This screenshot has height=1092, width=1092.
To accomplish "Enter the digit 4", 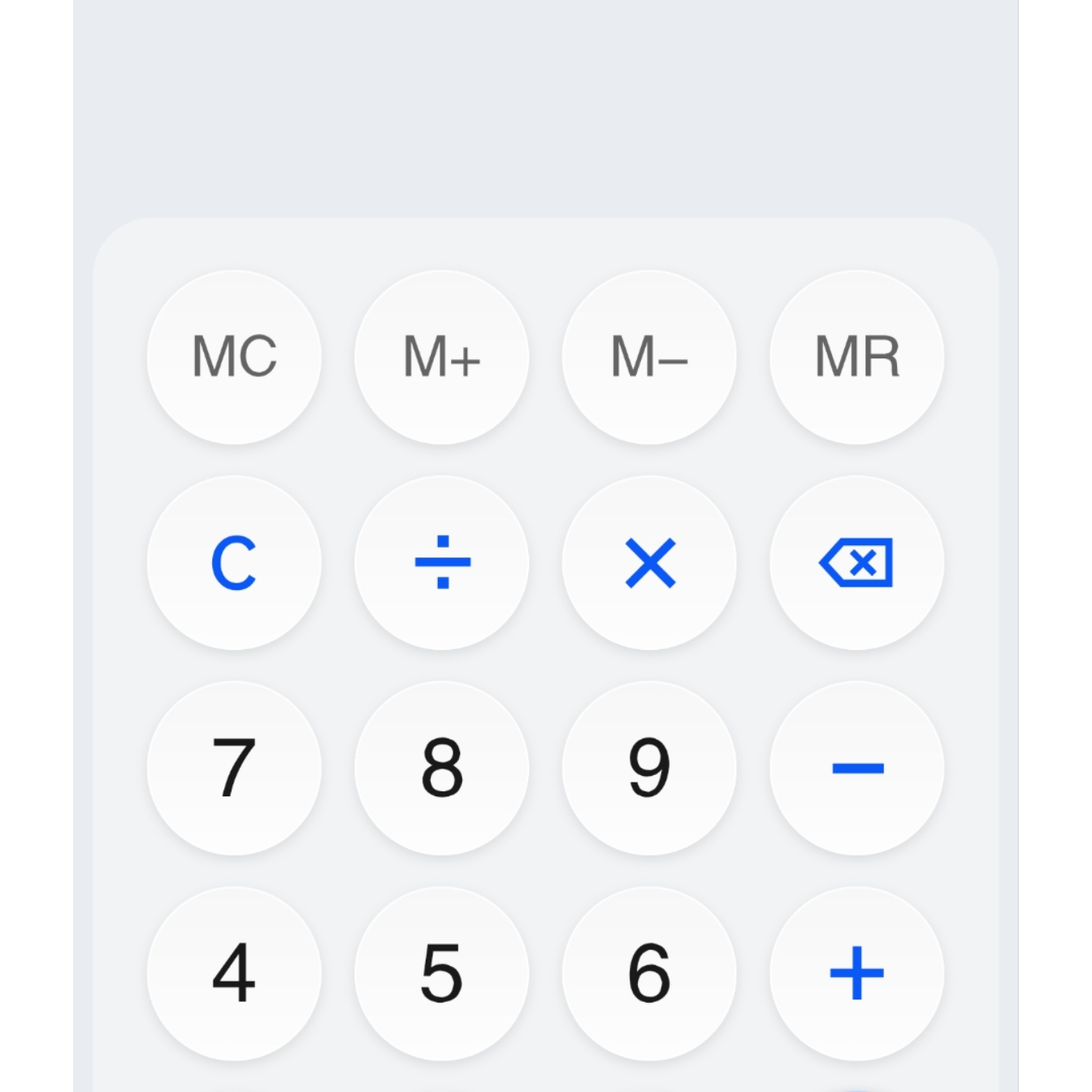I will (234, 973).
